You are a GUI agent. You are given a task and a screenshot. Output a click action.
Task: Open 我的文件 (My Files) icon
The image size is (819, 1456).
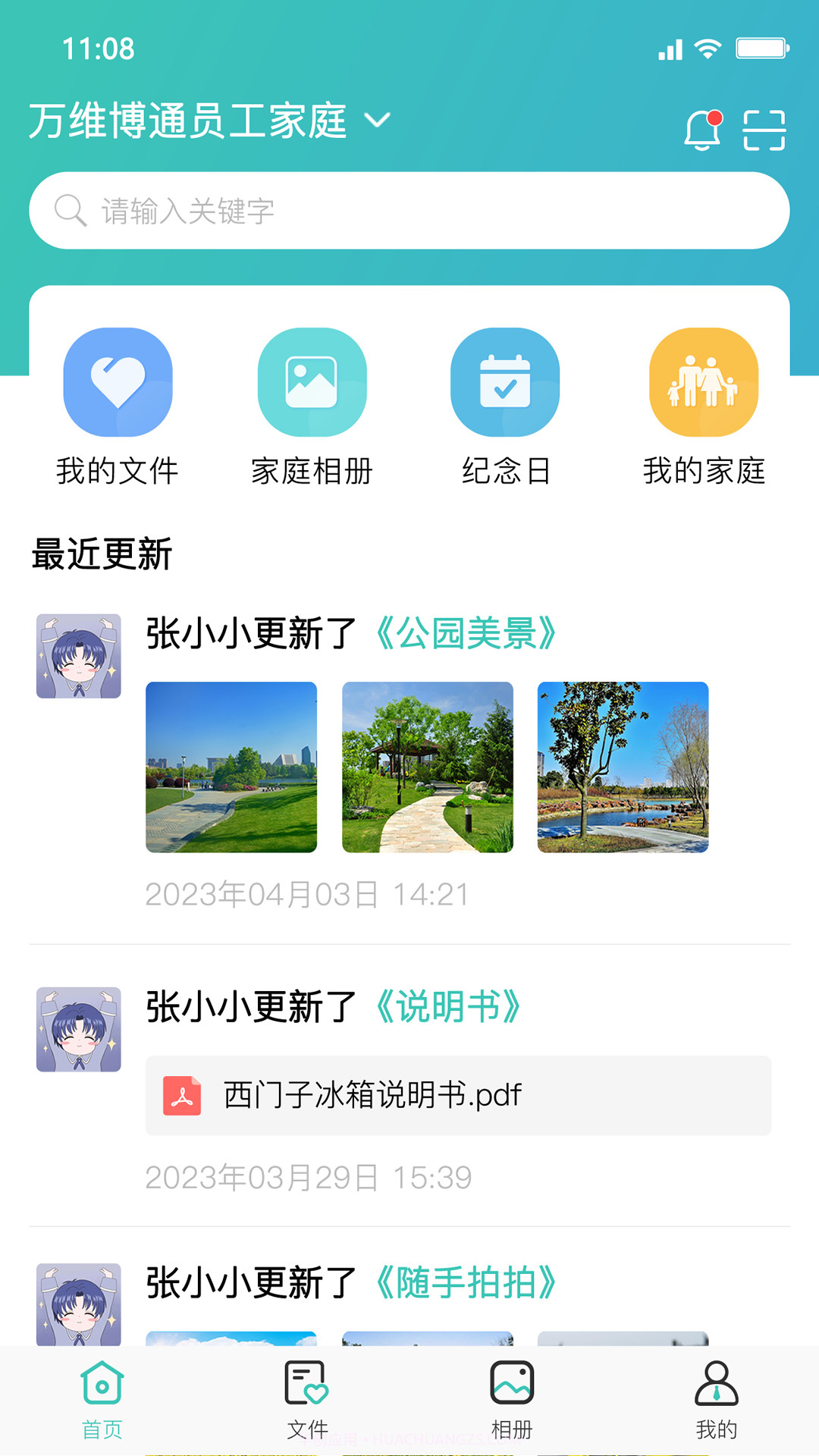pos(118,383)
